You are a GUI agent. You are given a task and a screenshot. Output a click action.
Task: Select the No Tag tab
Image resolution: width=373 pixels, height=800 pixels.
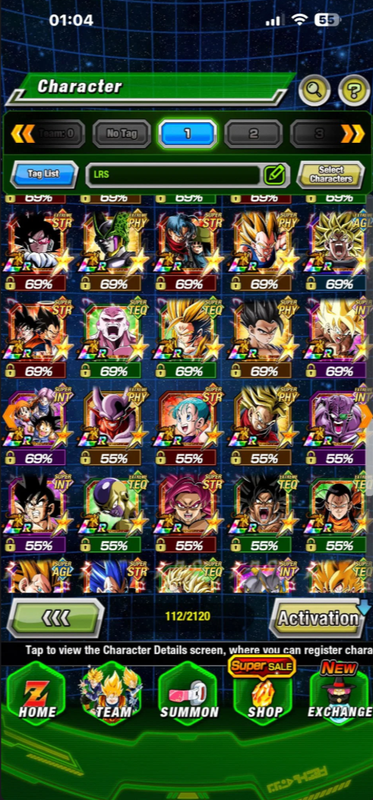click(x=121, y=134)
